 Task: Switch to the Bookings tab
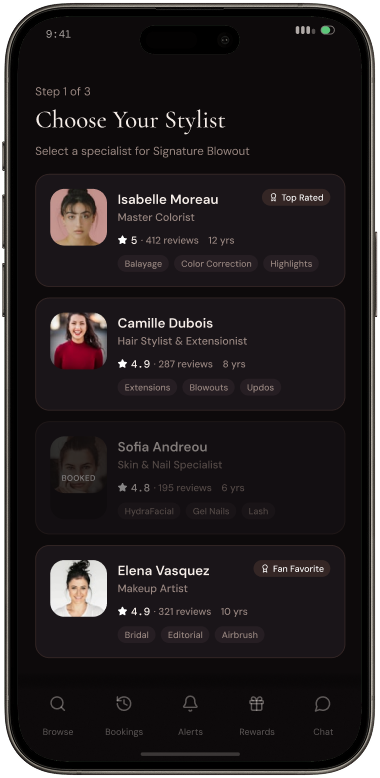pyautogui.click(x=124, y=715)
